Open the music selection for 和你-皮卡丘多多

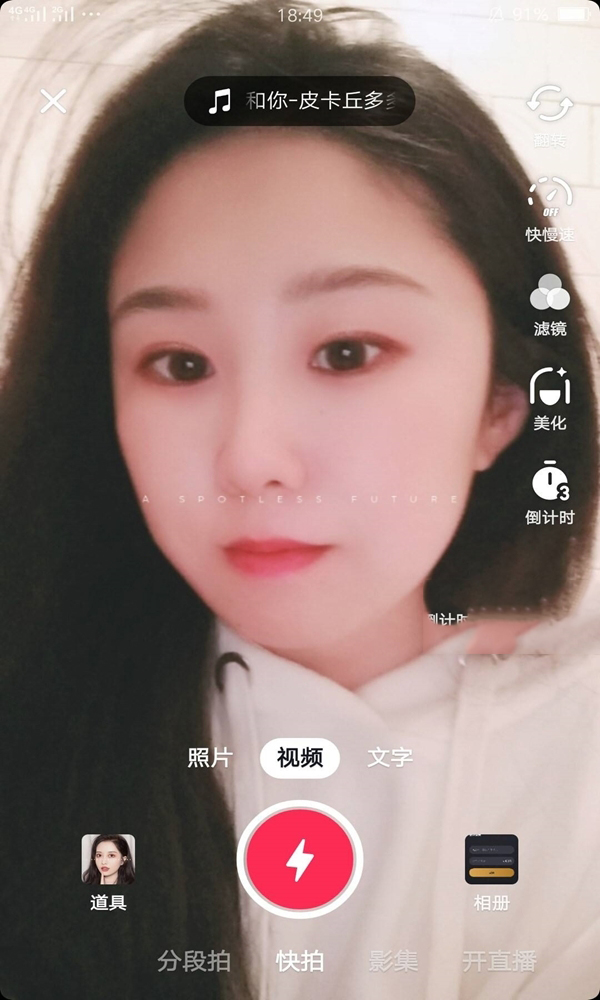pos(299,101)
